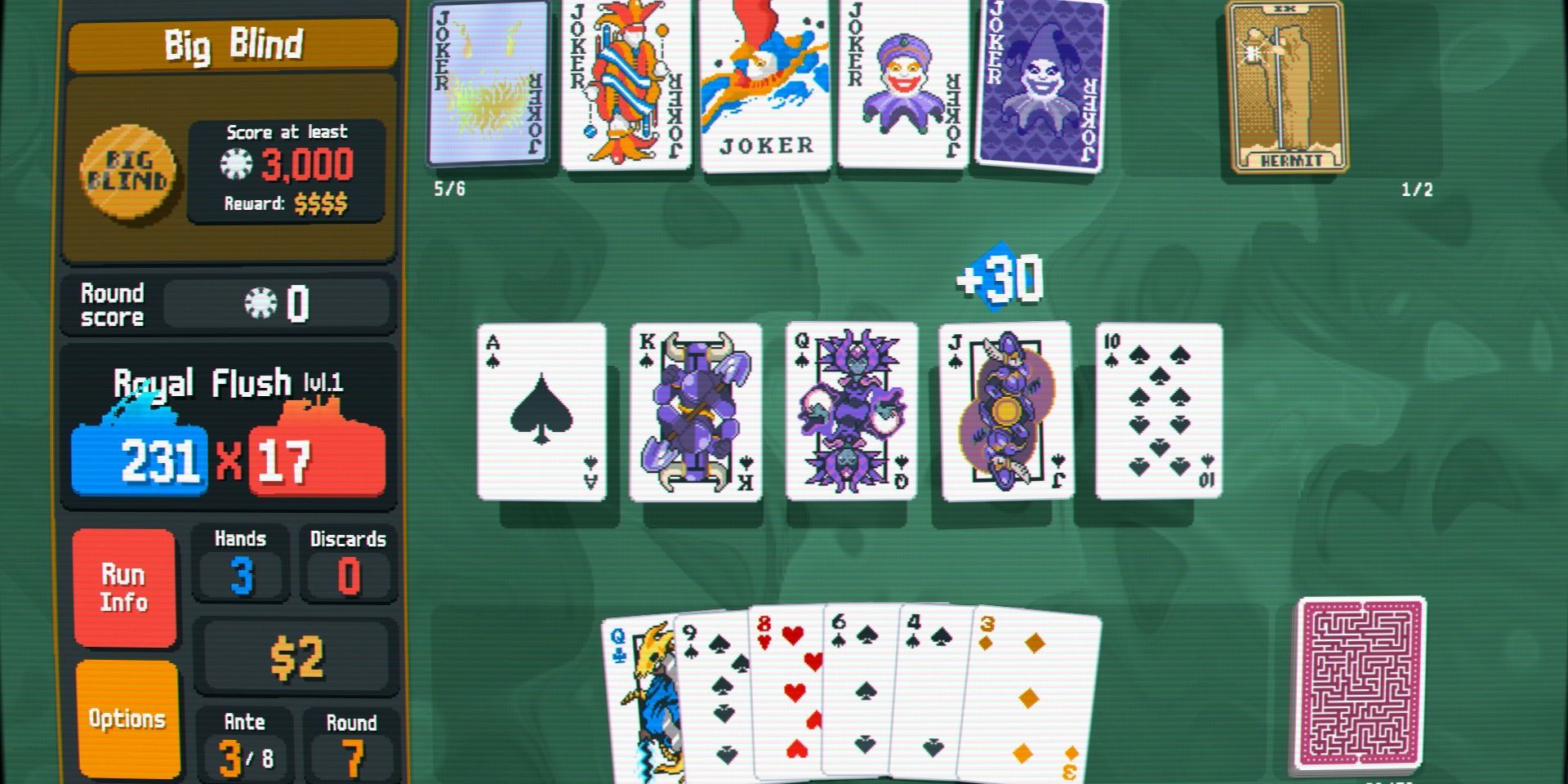Choose the 6 of Spades in hand
Viewport: 1568px width, 784px height.
click(859, 694)
